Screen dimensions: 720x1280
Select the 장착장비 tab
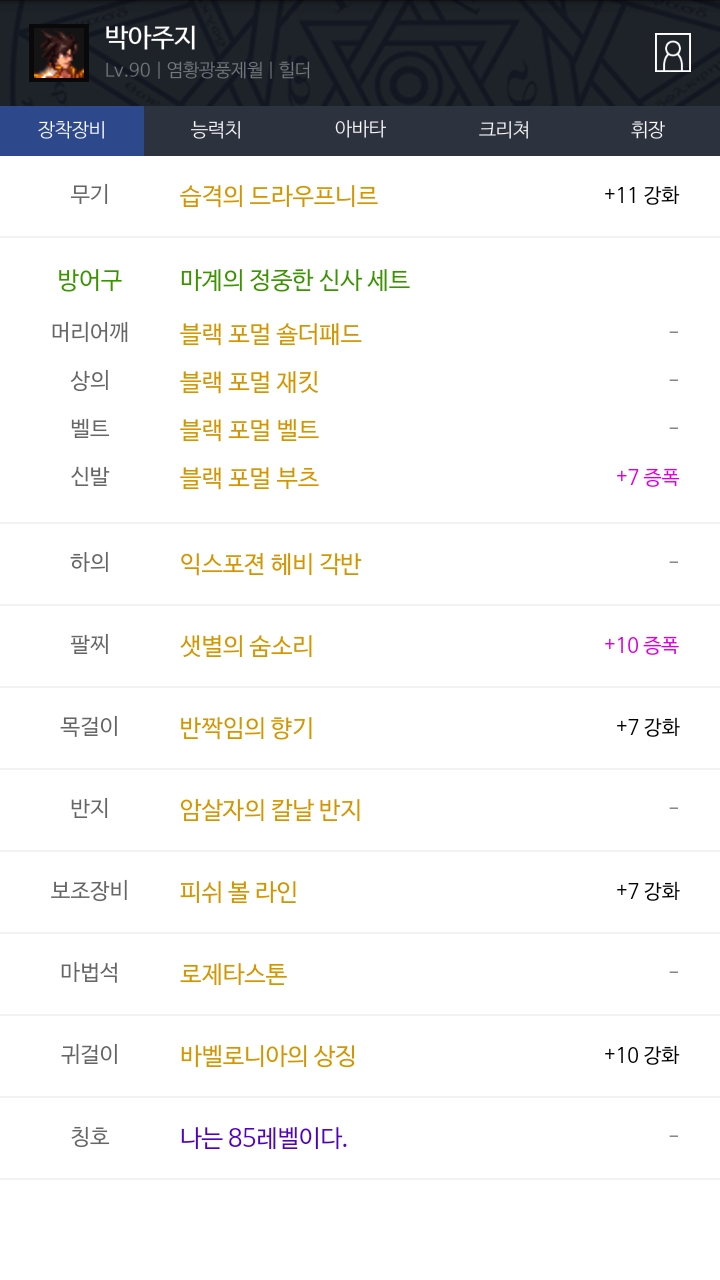point(72,131)
